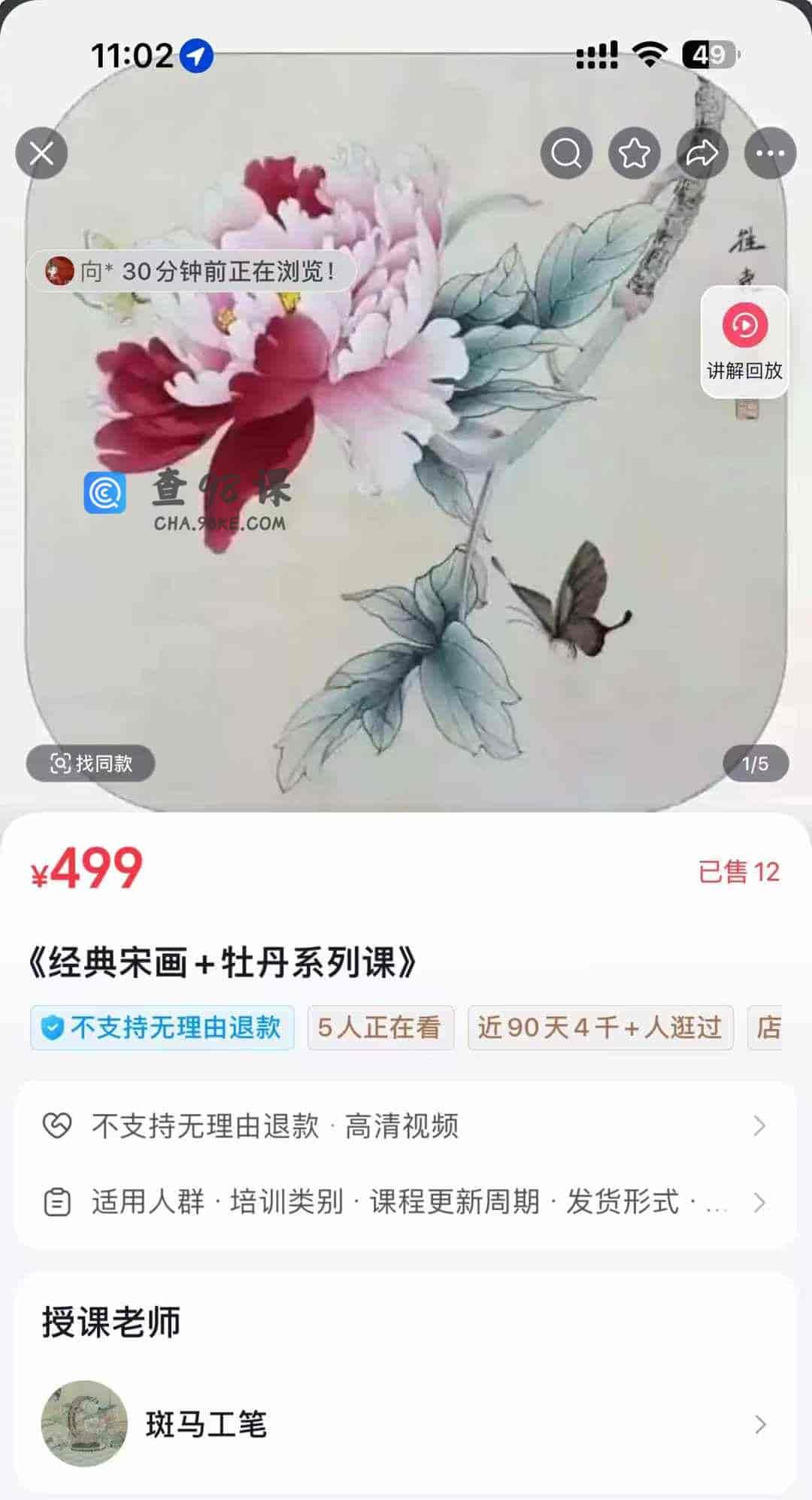Tap the star icon to favorite this product
The height and width of the screenshot is (1500, 812).
635,152
